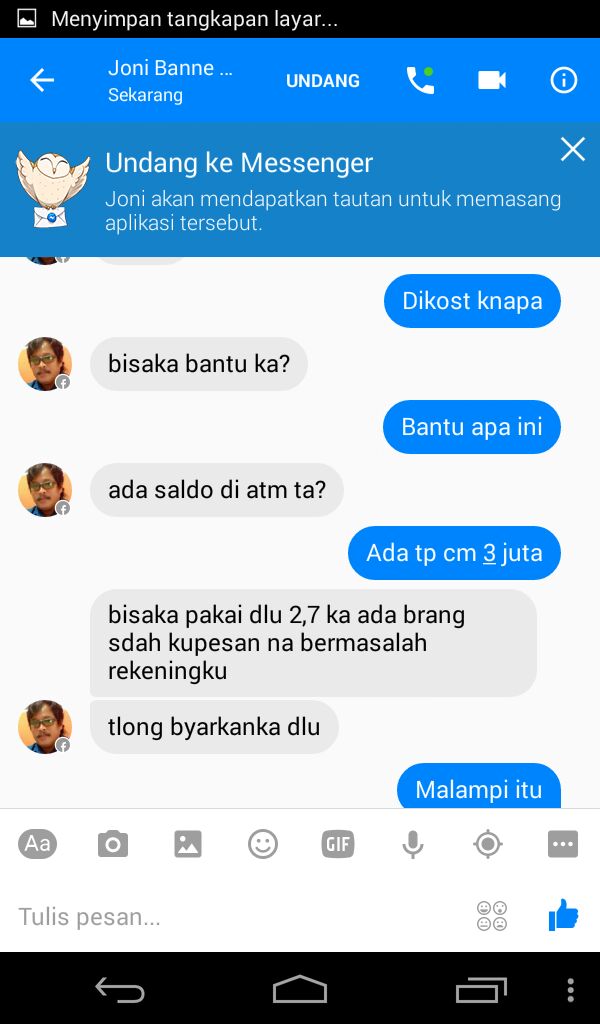Record a voice message with microphone
The height and width of the screenshot is (1024, 600).
[413, 844]
